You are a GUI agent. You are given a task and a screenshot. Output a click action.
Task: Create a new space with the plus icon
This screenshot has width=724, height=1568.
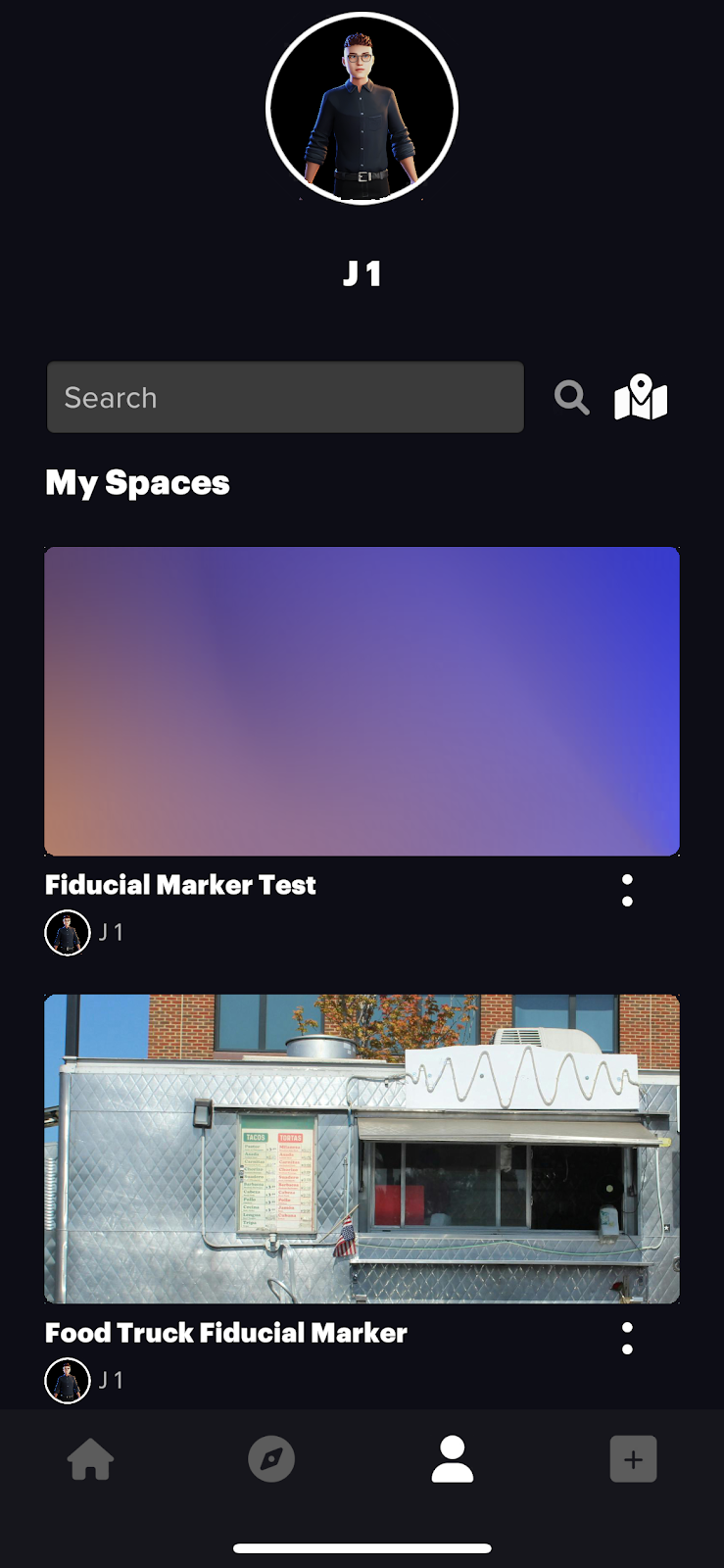tap(633, 1458)
